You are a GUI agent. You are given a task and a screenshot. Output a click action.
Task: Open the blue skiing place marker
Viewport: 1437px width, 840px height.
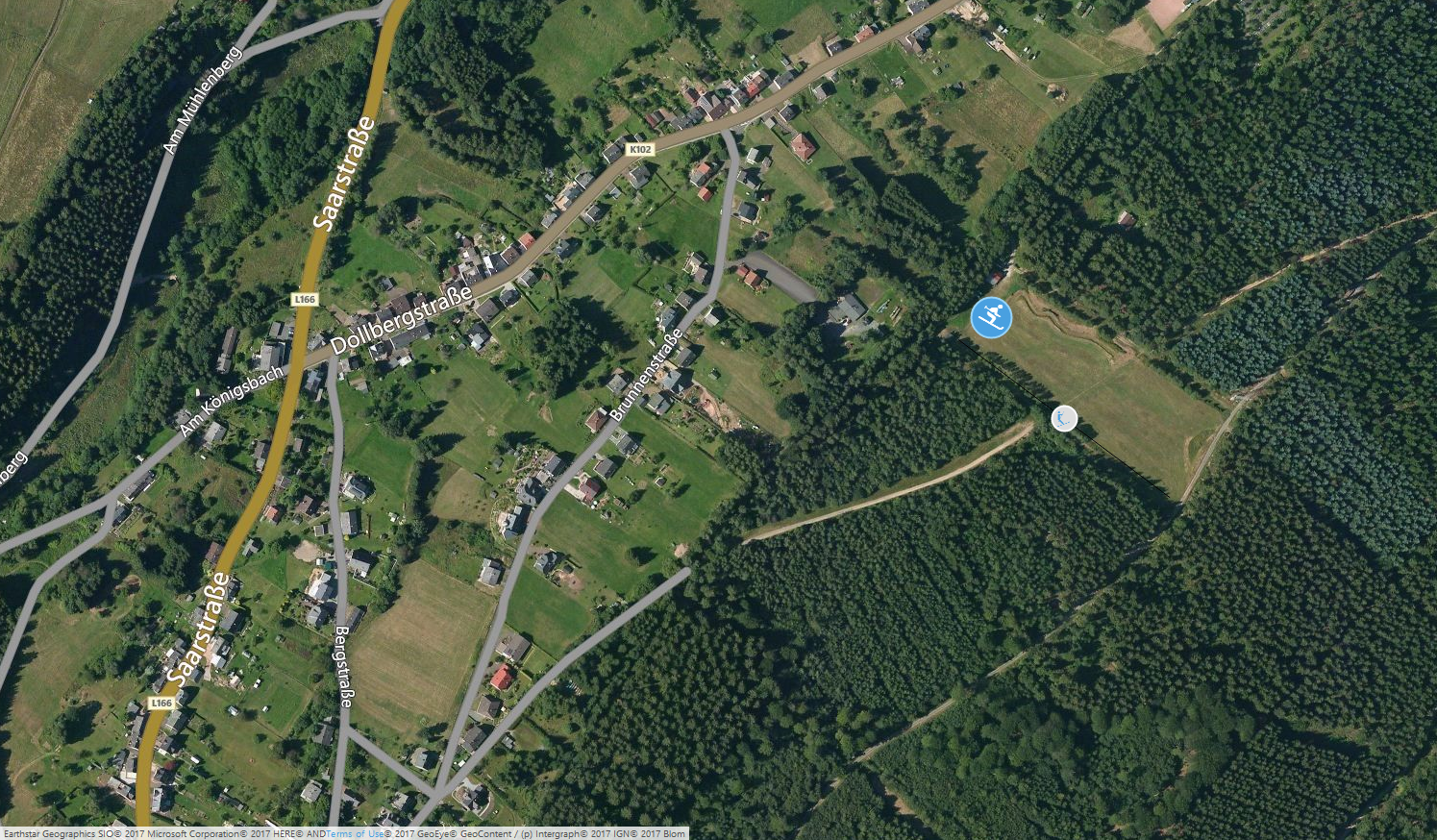pyautogui.click(x=991, y=317)
